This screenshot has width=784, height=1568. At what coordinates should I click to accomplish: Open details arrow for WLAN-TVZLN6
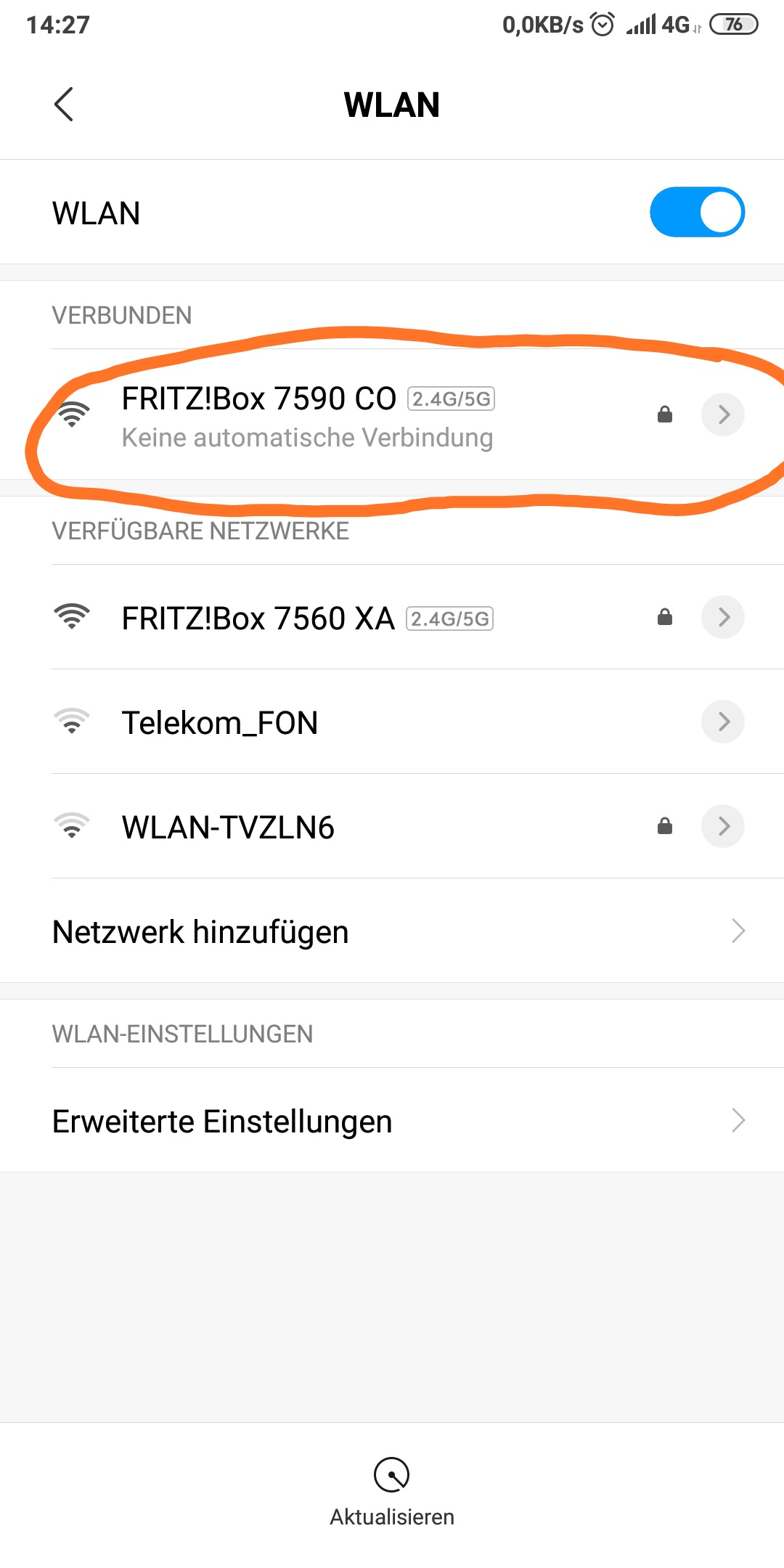(723, 826)
